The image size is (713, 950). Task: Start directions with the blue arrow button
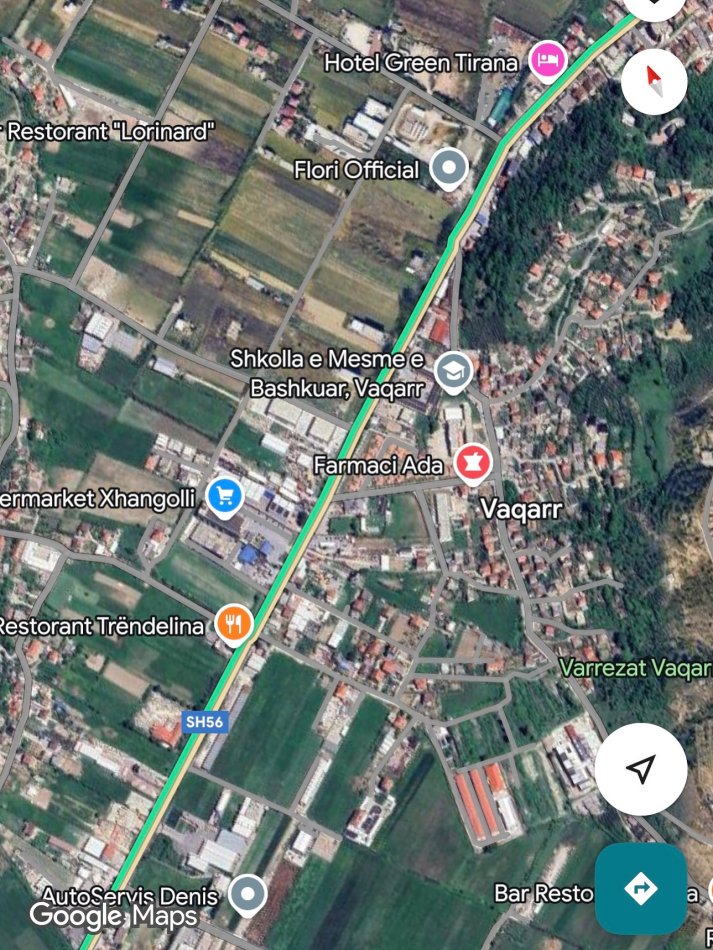pyautogui.click(x=641, y=888)
